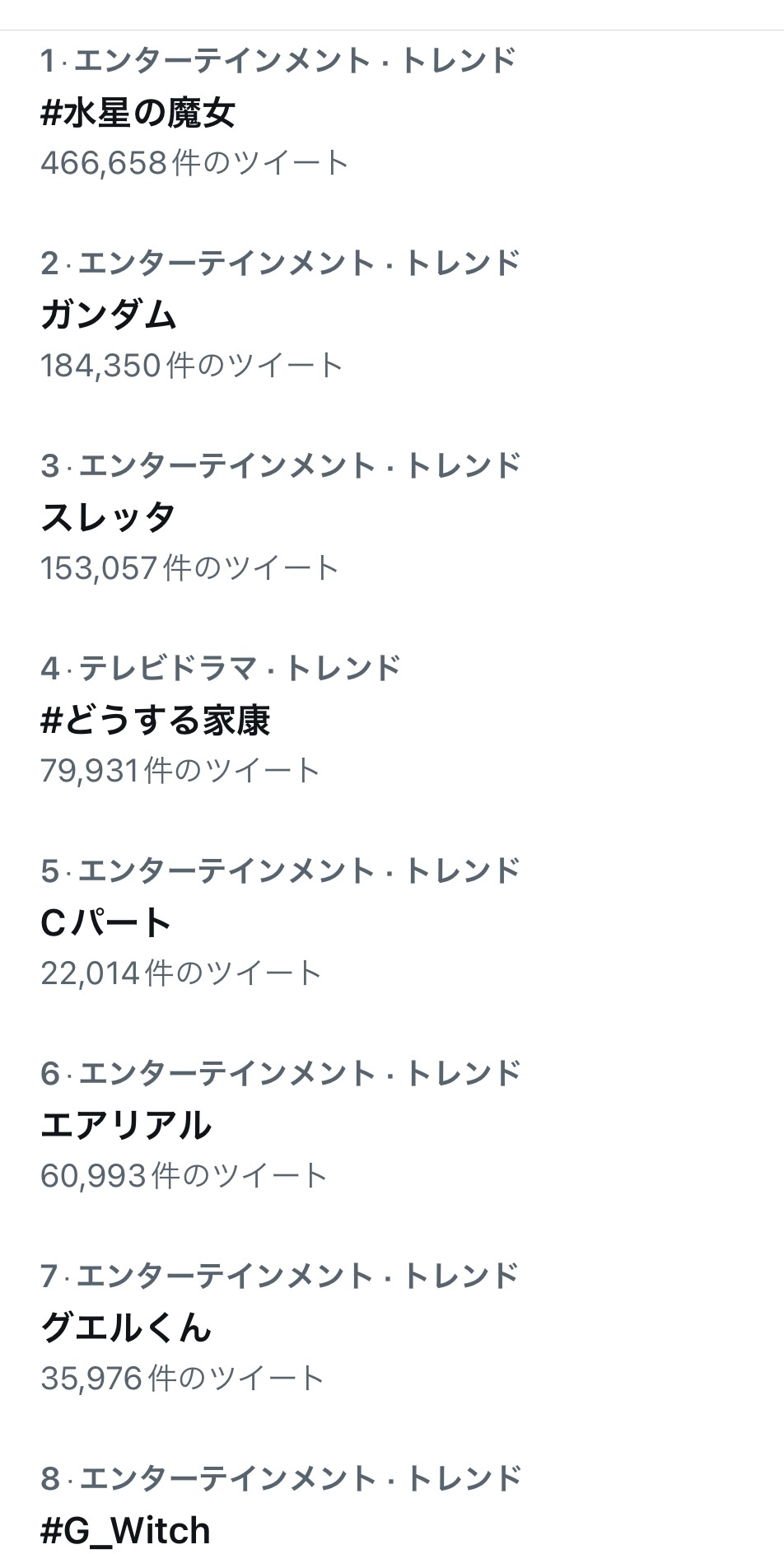Open the #G_Witch hashtag trend
Image resolution: width=784 pixels, height=1554 pixels.
click(125, 1531)
